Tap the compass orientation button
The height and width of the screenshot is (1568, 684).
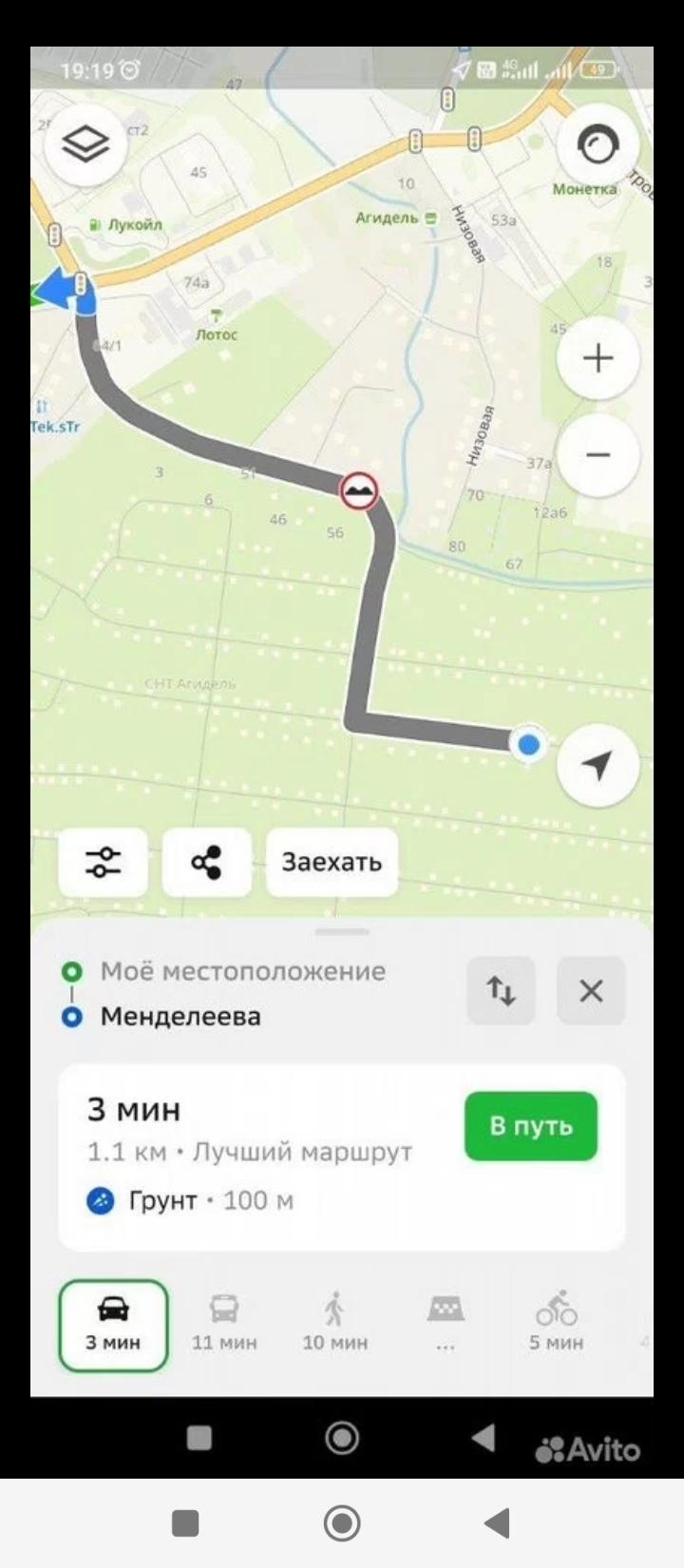[x=598, y=144]
